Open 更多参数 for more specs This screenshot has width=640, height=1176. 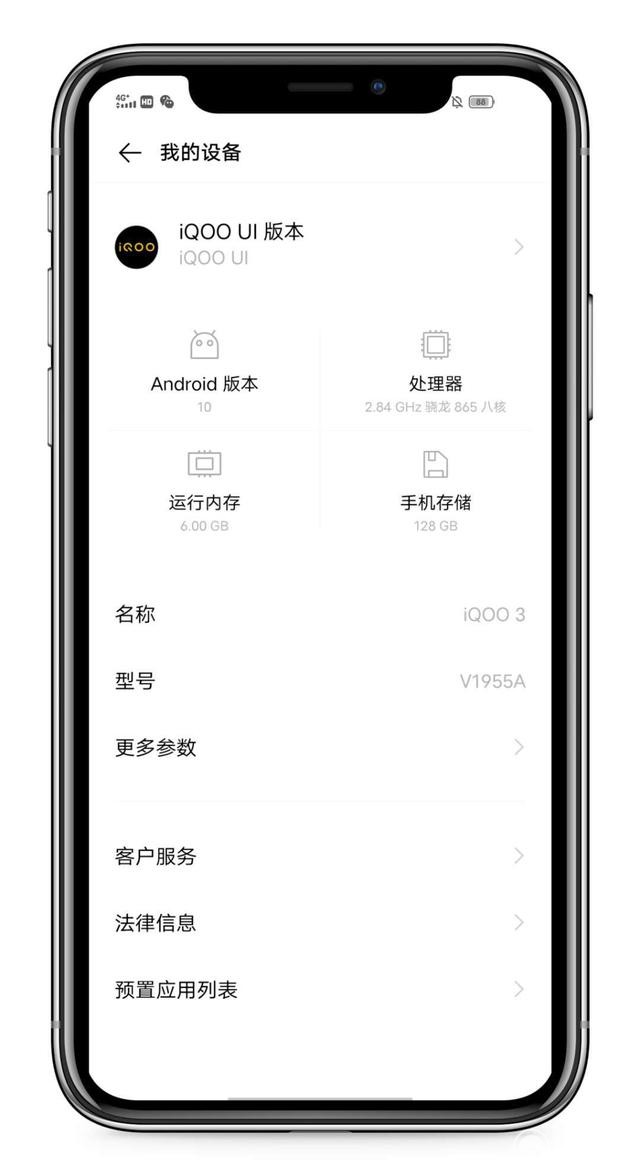[320, 748]
